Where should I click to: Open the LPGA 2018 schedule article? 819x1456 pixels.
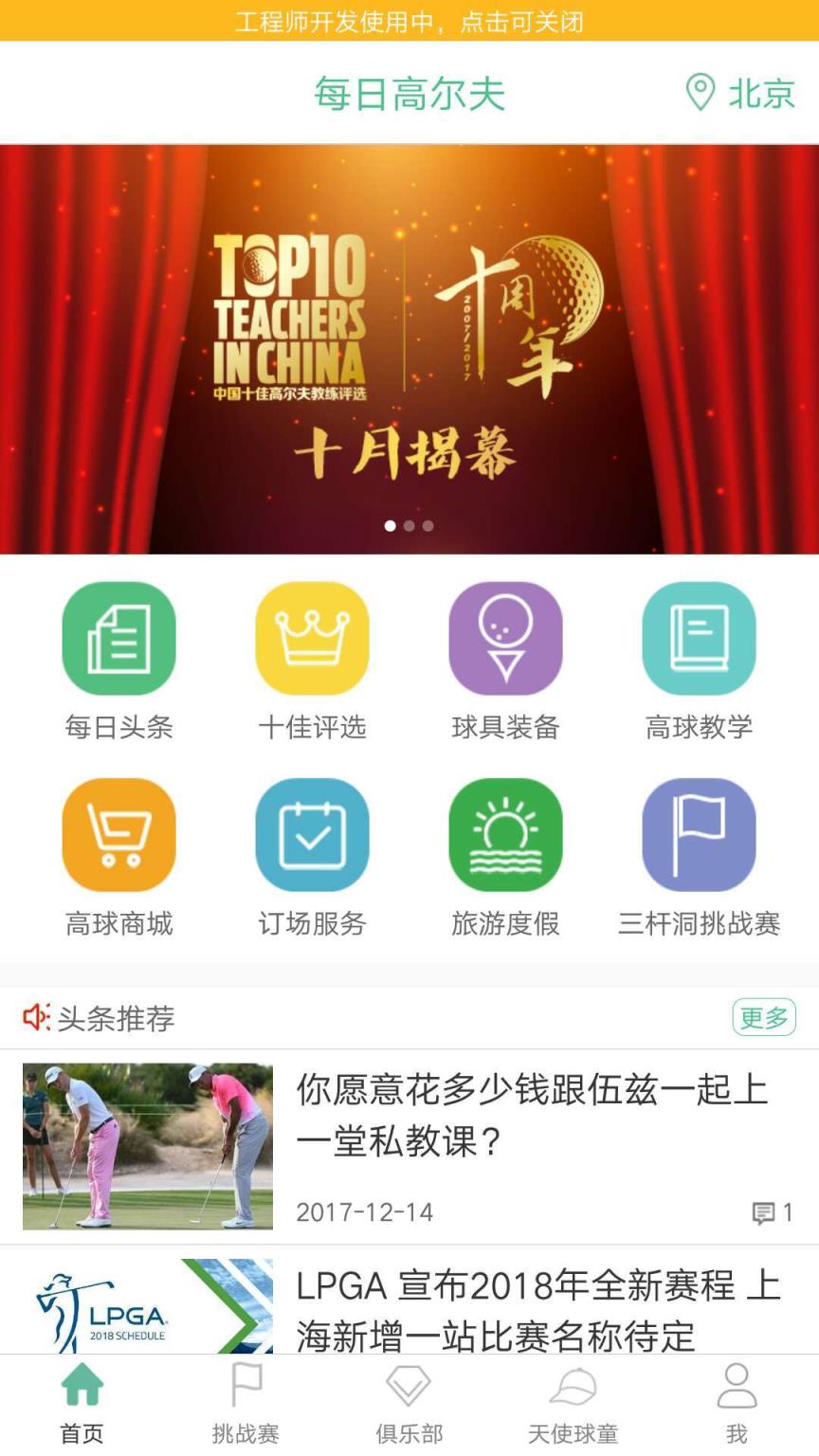coord(537,1310)
